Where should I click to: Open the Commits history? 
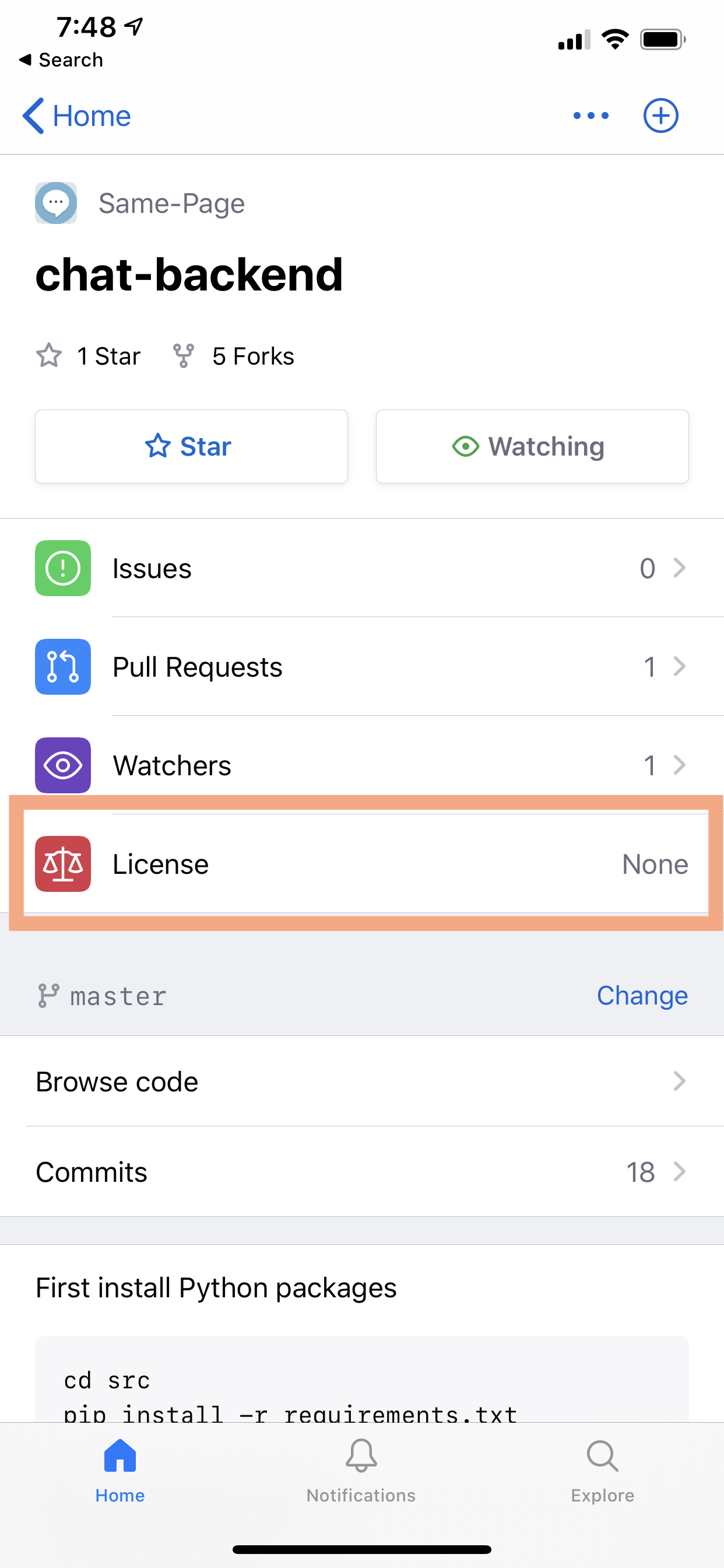click(x=361, y=1172)
